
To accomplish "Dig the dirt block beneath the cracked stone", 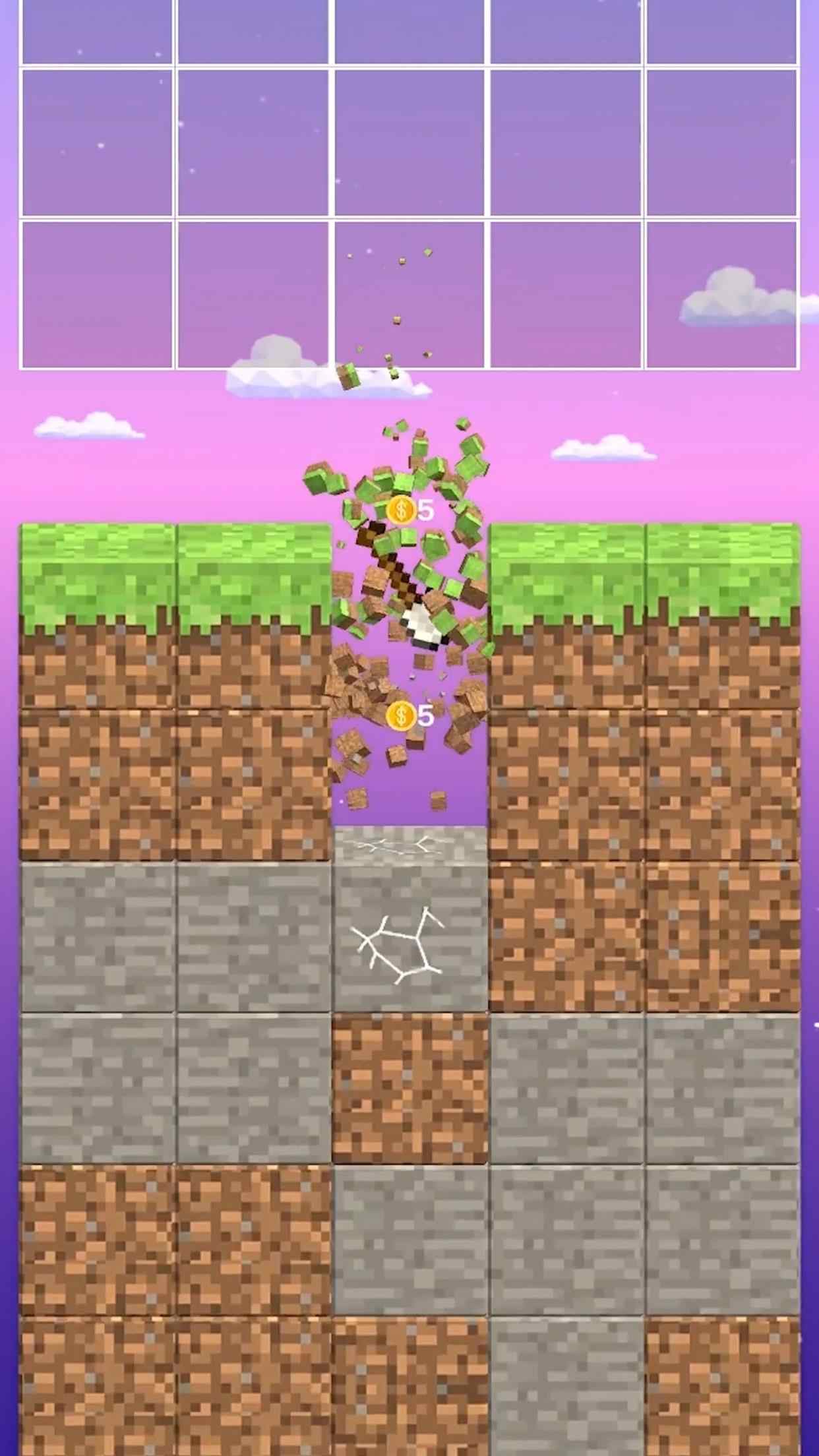I will click(x=409, y=1089).
